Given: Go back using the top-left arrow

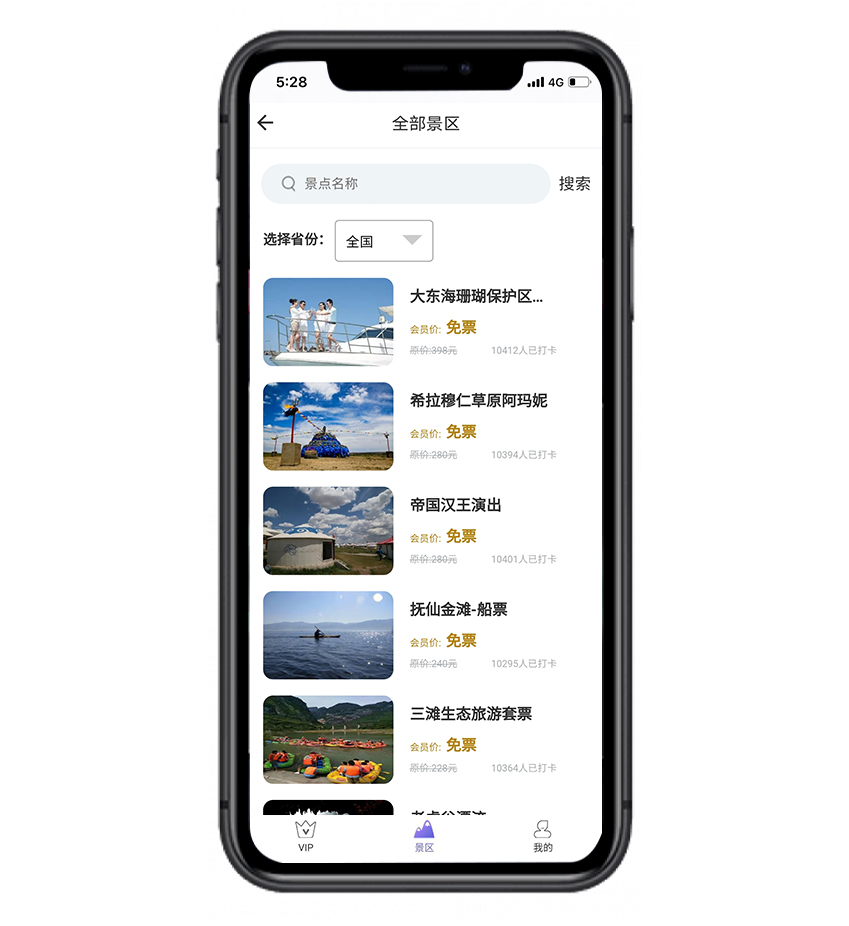Looking at the screenshot, I should (265, 123).
